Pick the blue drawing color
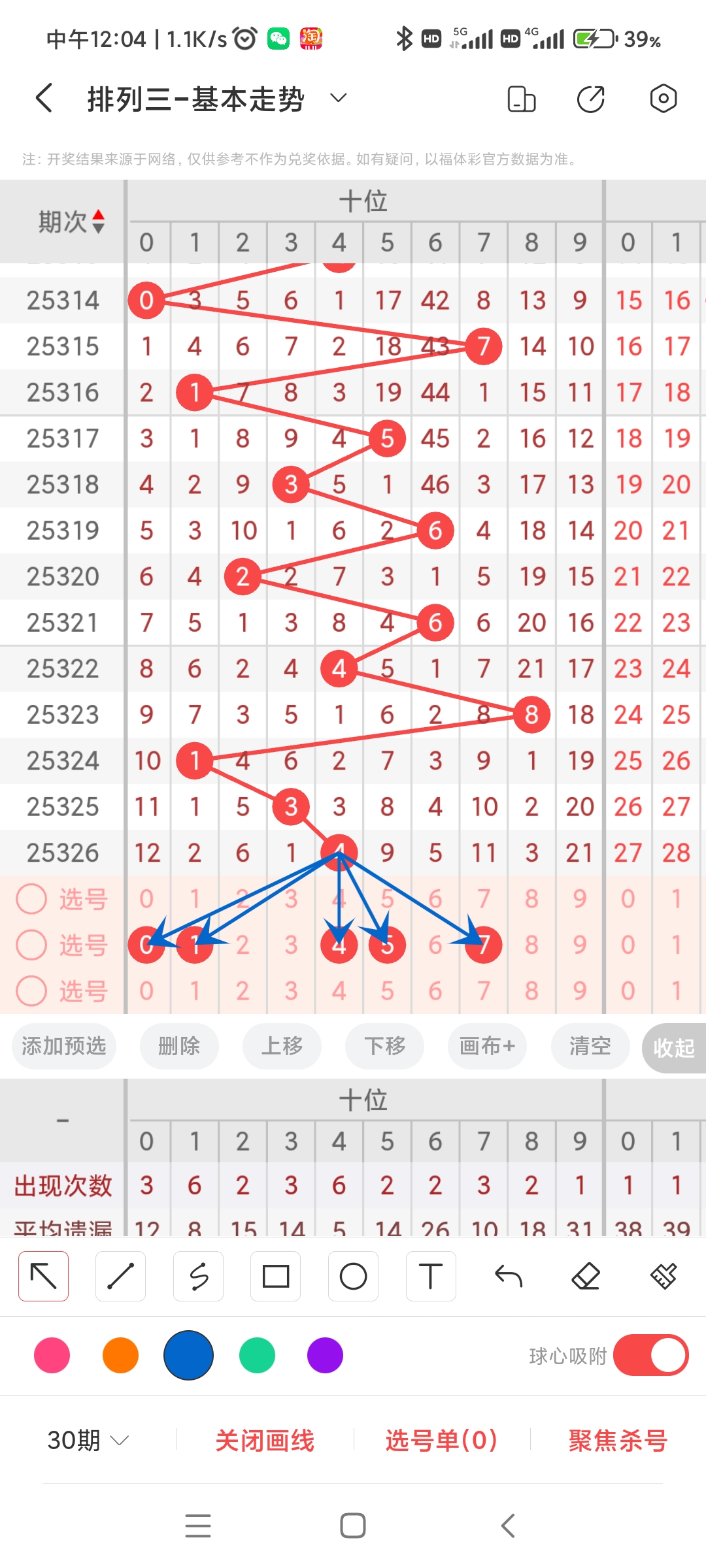706x1568 pixels. pyautogui.click(x=189, y=1356)
